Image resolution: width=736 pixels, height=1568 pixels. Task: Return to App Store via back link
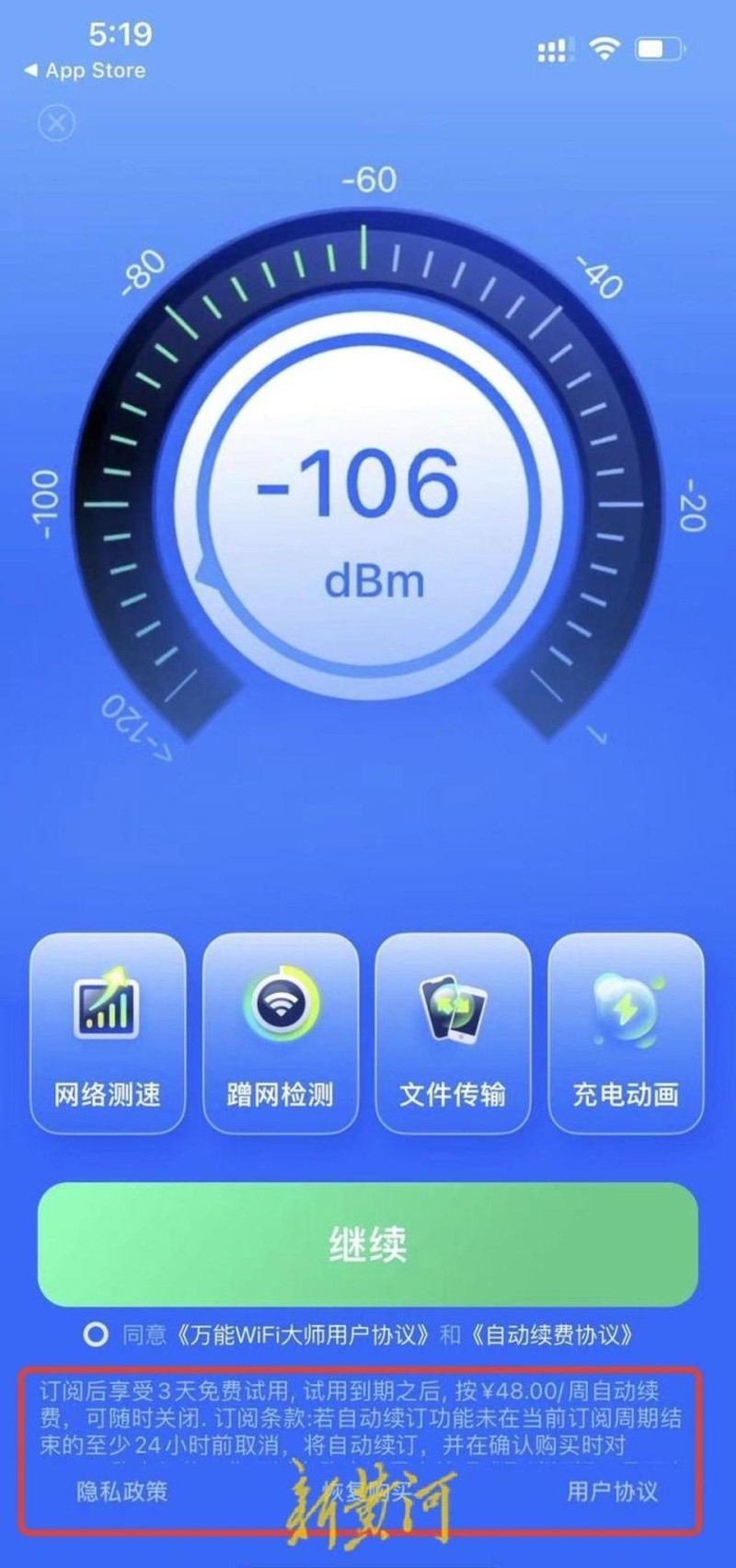click(x=85, y=70)
